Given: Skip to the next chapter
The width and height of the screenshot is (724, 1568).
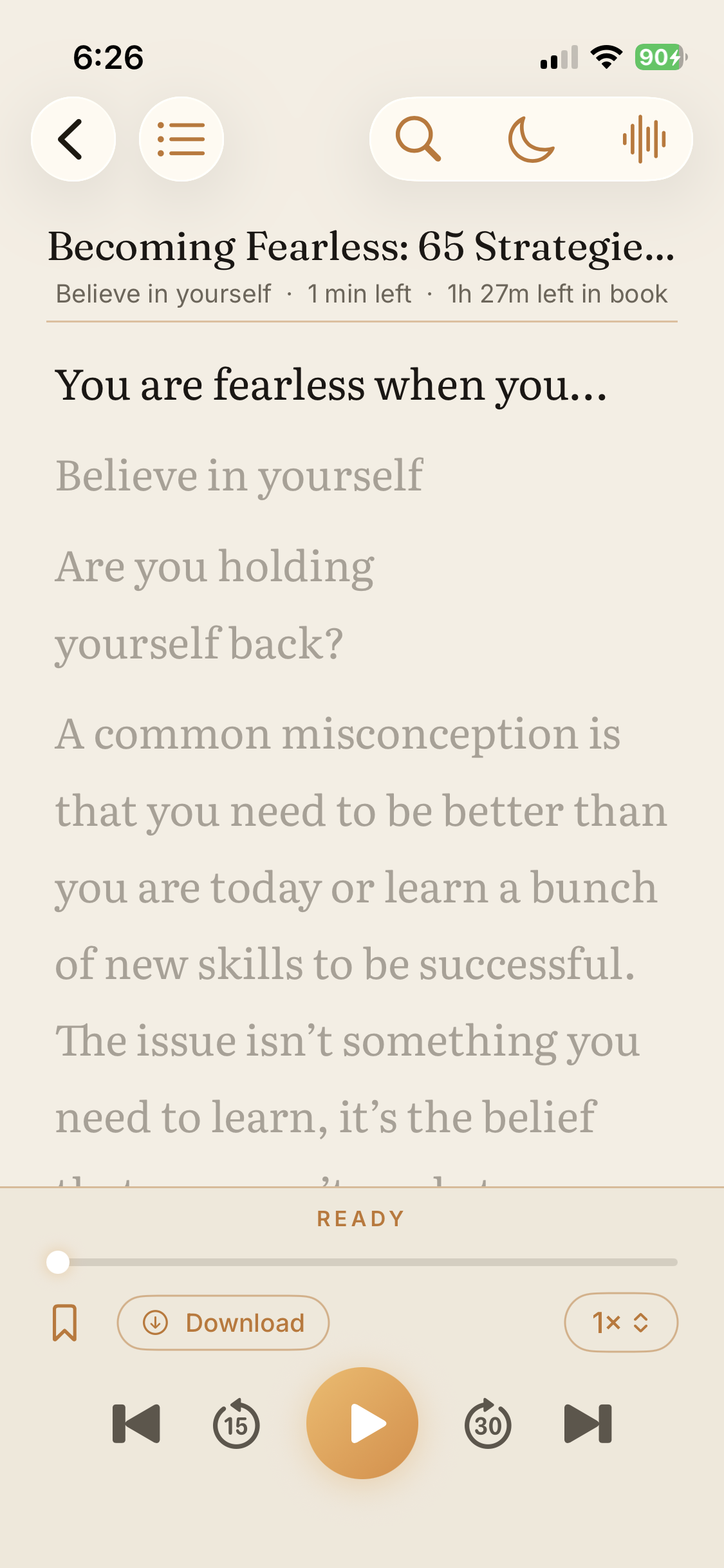Looking at the screenshot, I should [588, 1424].
